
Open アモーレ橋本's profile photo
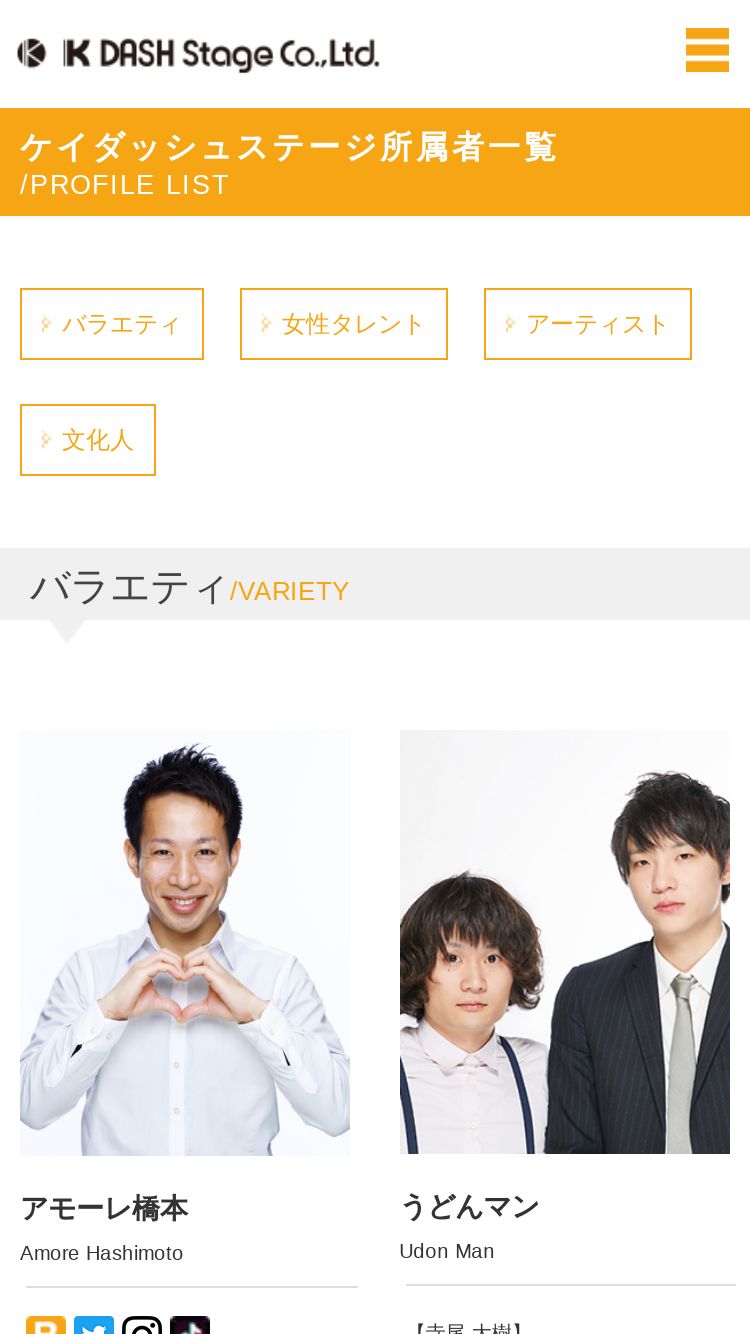tap(185, 943)
